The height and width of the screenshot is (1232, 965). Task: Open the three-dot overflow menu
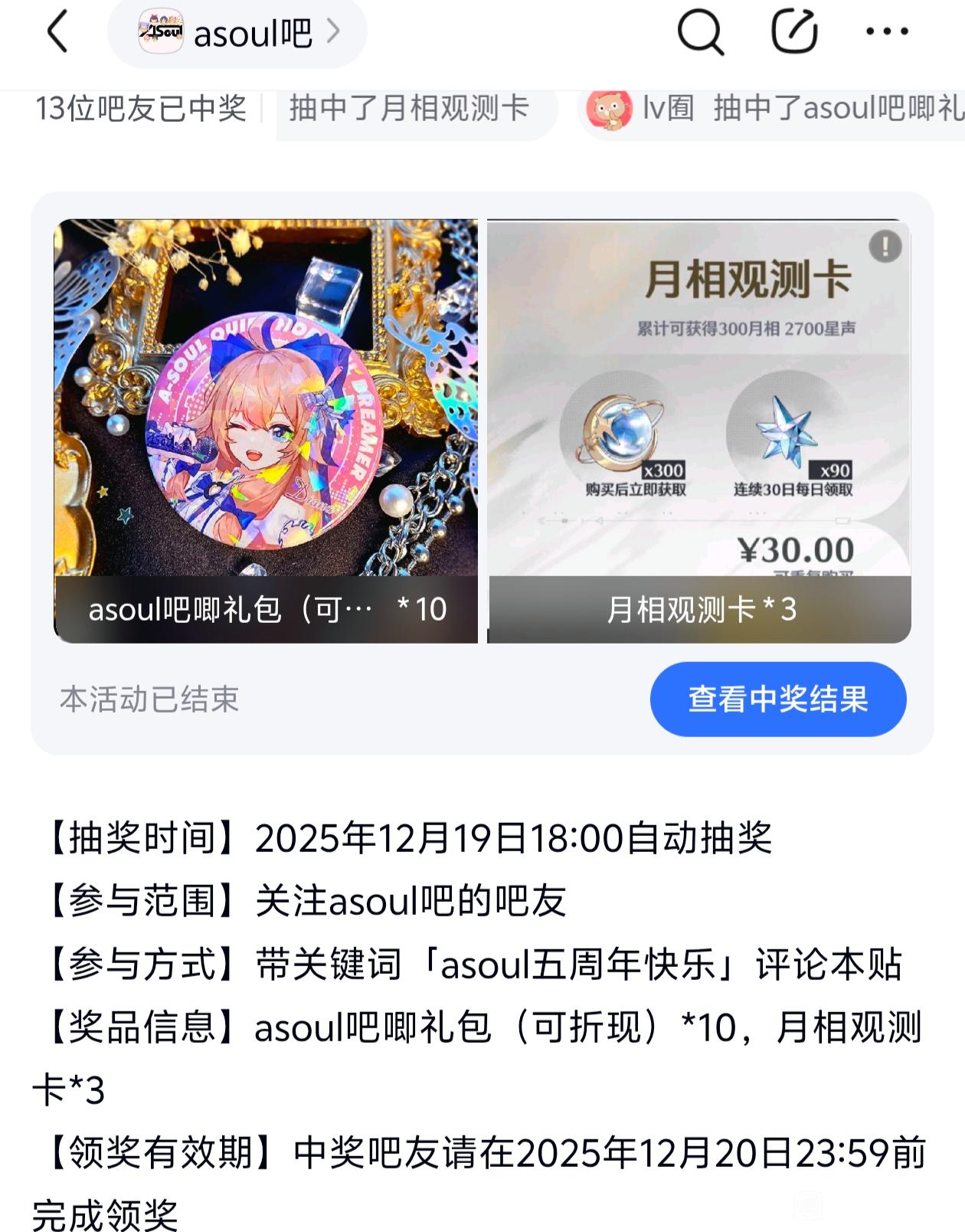point(887,32)
